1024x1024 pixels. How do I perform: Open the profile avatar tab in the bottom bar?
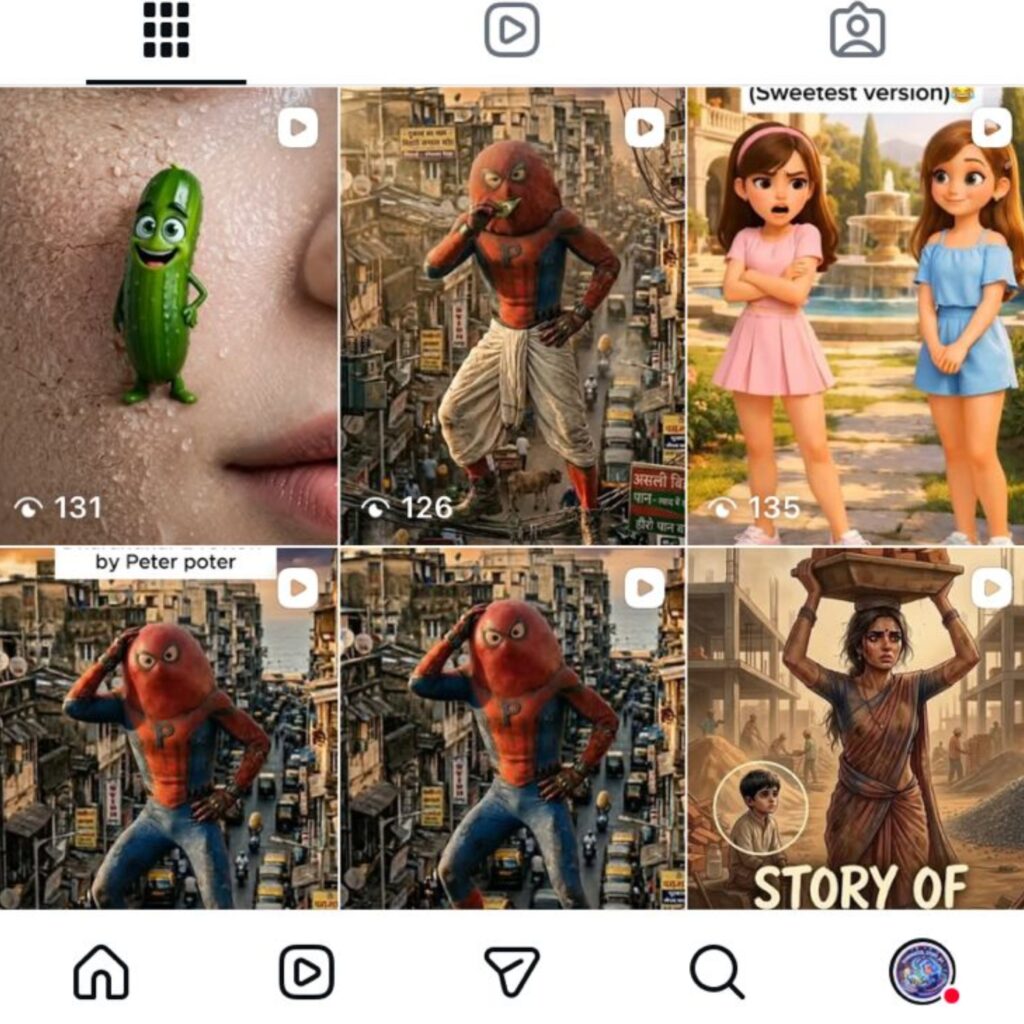click(922, 971)
